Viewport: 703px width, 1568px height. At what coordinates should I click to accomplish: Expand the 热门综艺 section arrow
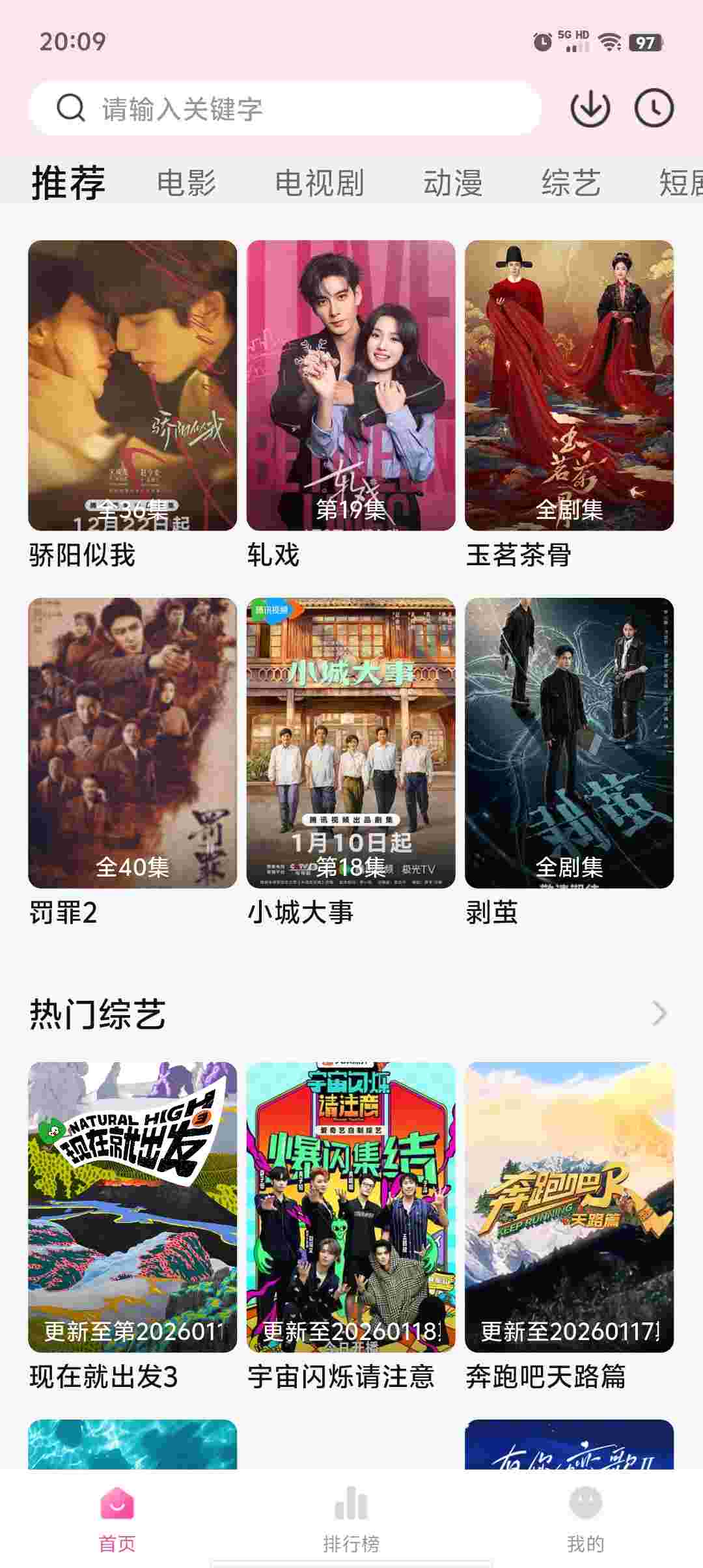pos(659,1013)
